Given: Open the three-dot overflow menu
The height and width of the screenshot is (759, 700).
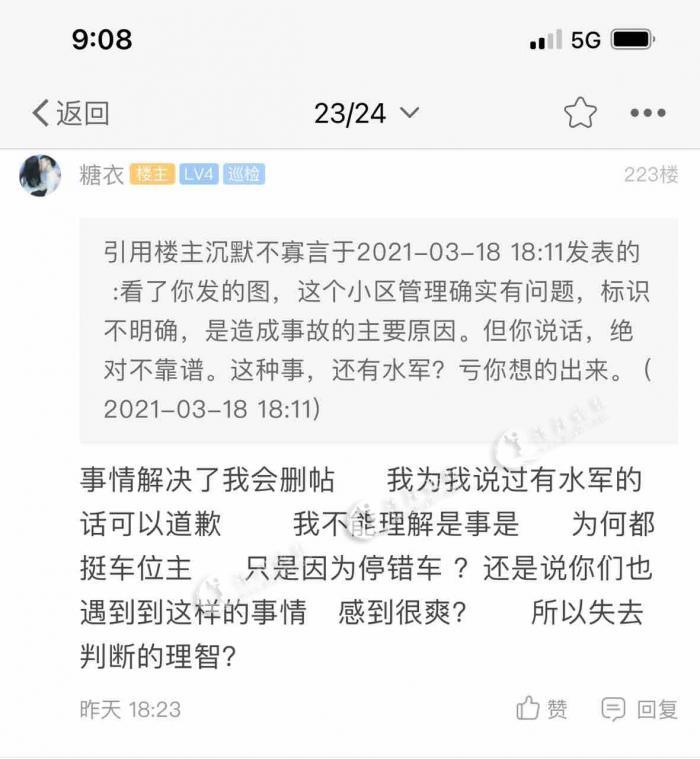Looking at the screenshot, I should click(648, 113).
